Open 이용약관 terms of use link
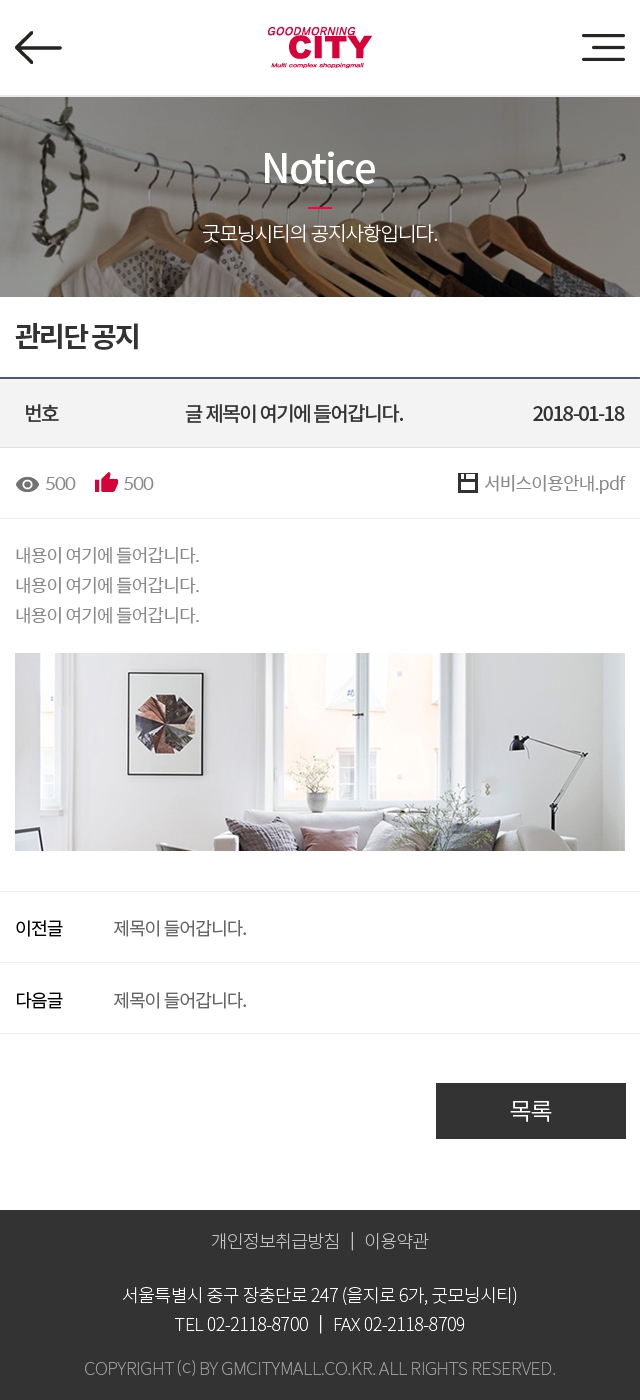This screenshot has width=640, height=1400. click(396, 1241)
